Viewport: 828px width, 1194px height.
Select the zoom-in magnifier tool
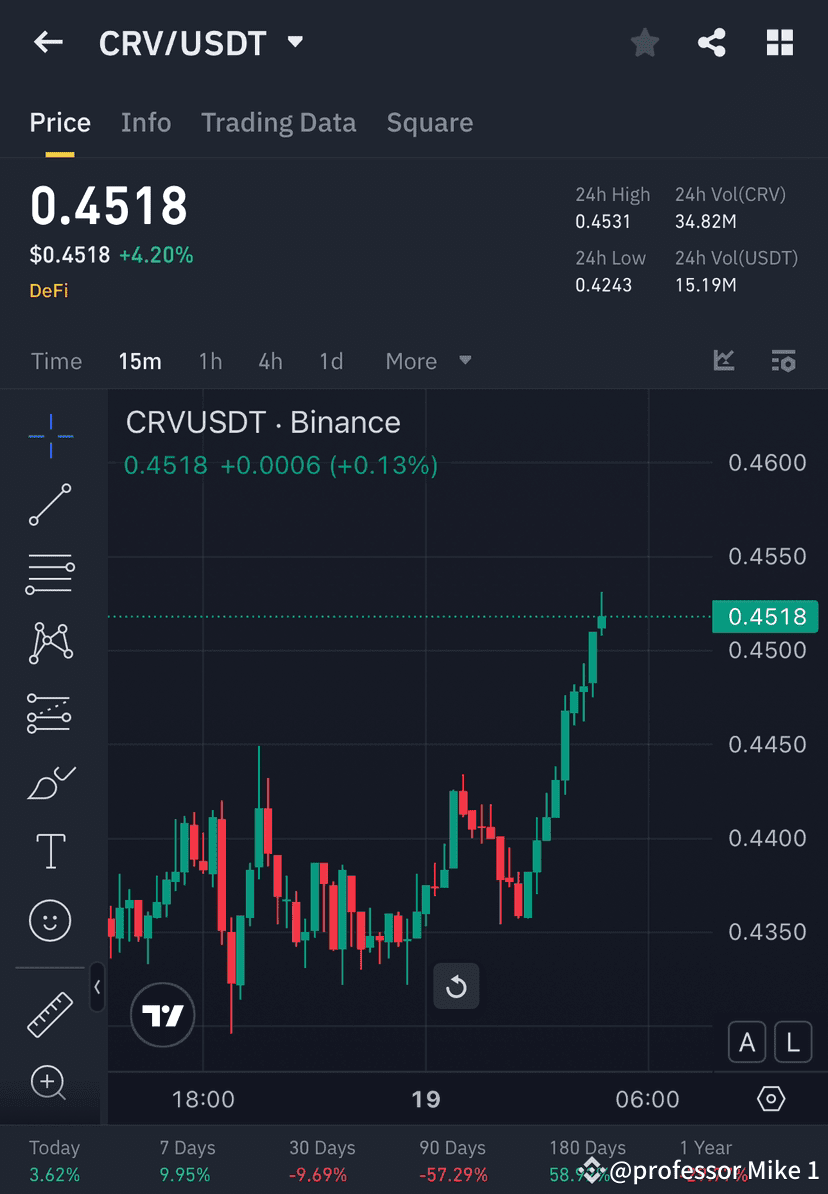(50, 1083)
